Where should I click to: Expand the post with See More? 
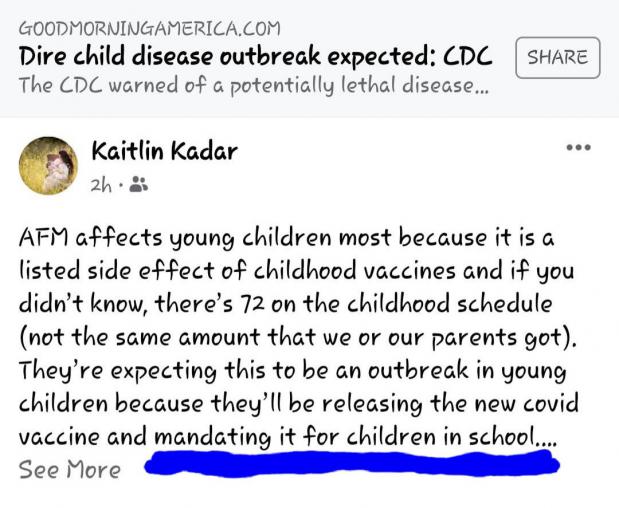[70, 470]
